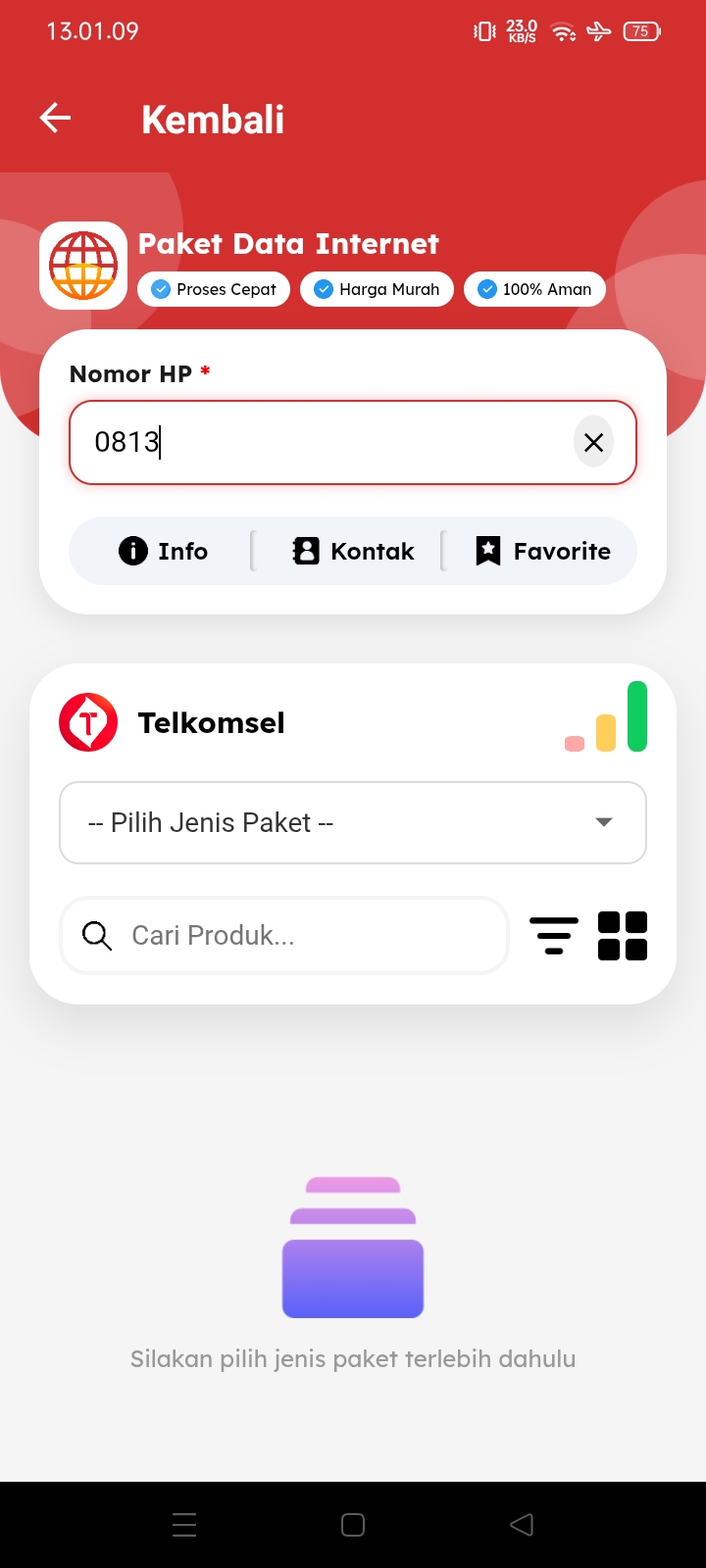Clear the phone number with the X
The height and width of the screenshot is (1568, 706).
point(593,442)
